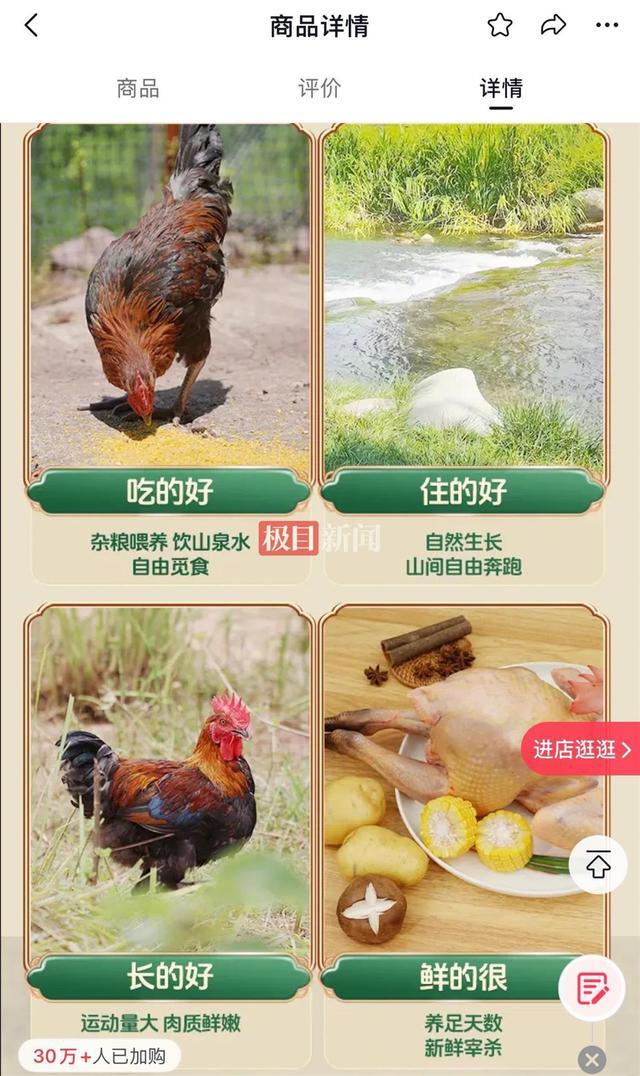Viewport: 640px width, 1076px height.
Task: Switch to the 评价 tab
Action: (x=320, y=88)
